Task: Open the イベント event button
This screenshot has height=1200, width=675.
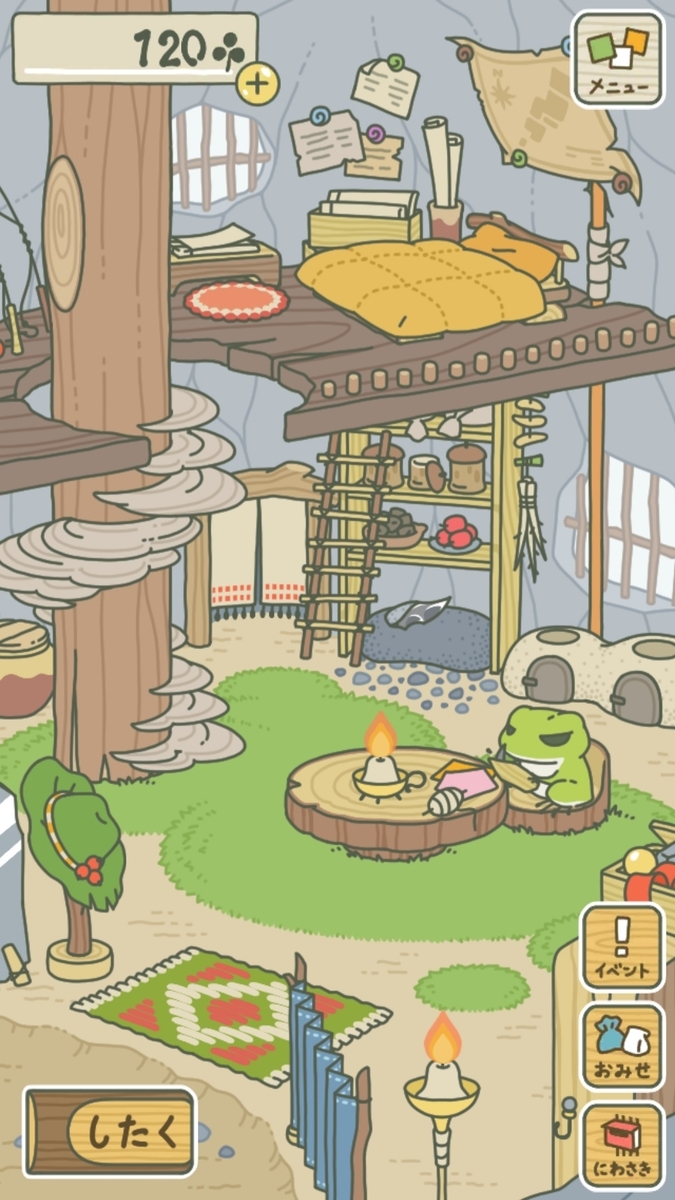Action: coord(622,946)
